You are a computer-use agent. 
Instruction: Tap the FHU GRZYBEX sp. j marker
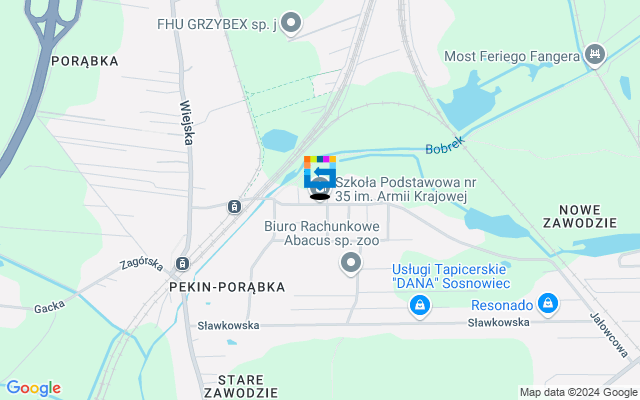pyautogui.click(x=291, y=22)
